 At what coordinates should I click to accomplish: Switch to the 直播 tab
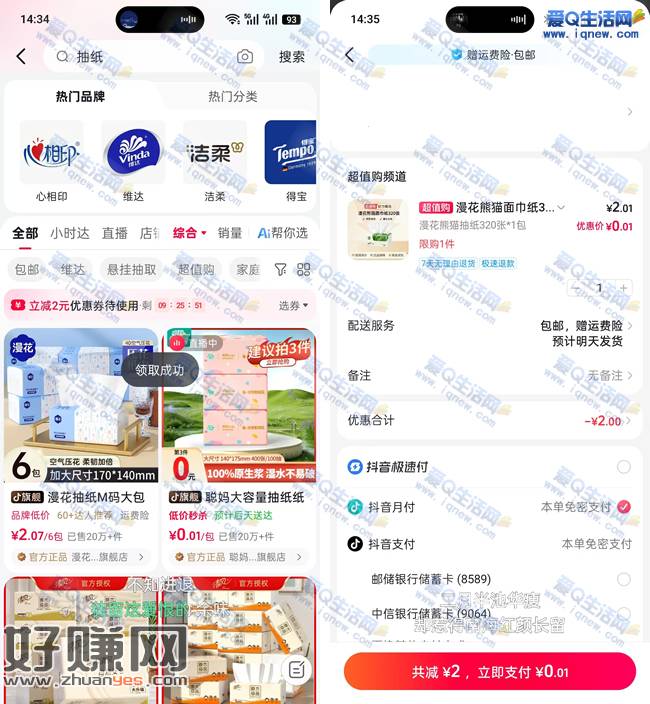114,233
